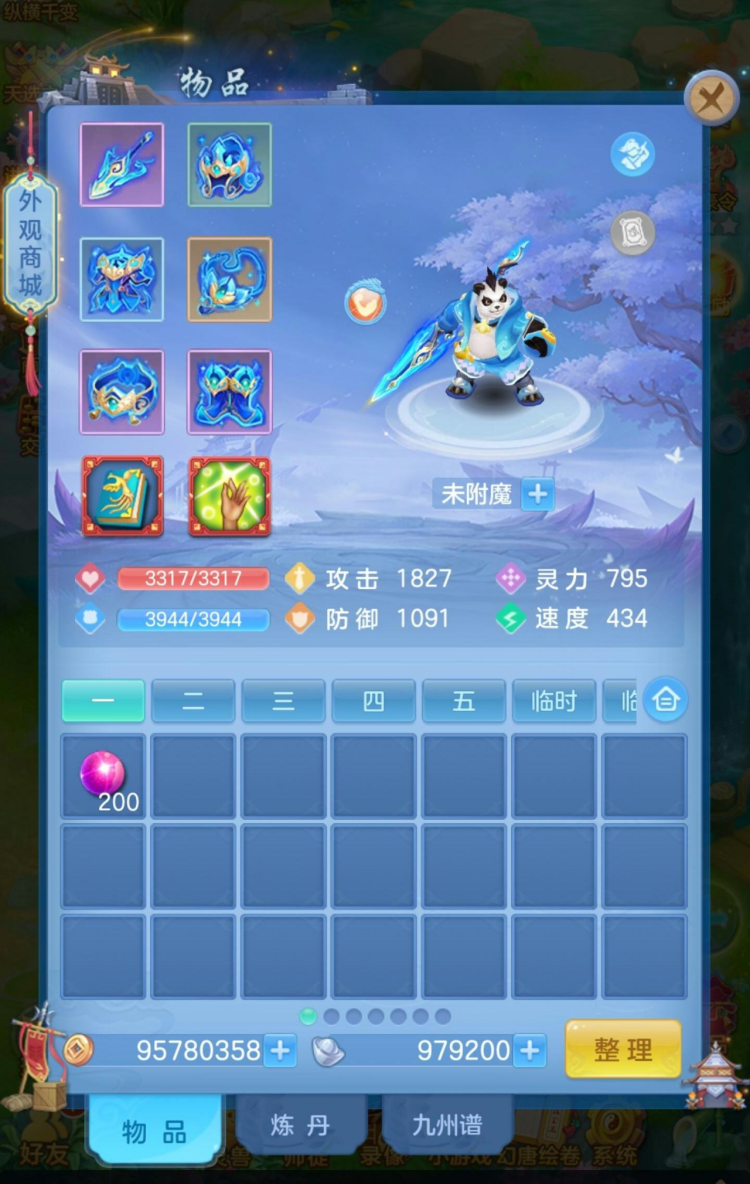Open the 外观商城 appearance shop
This screenshot has height=1184, width=750.
click(x=31, y=245)
